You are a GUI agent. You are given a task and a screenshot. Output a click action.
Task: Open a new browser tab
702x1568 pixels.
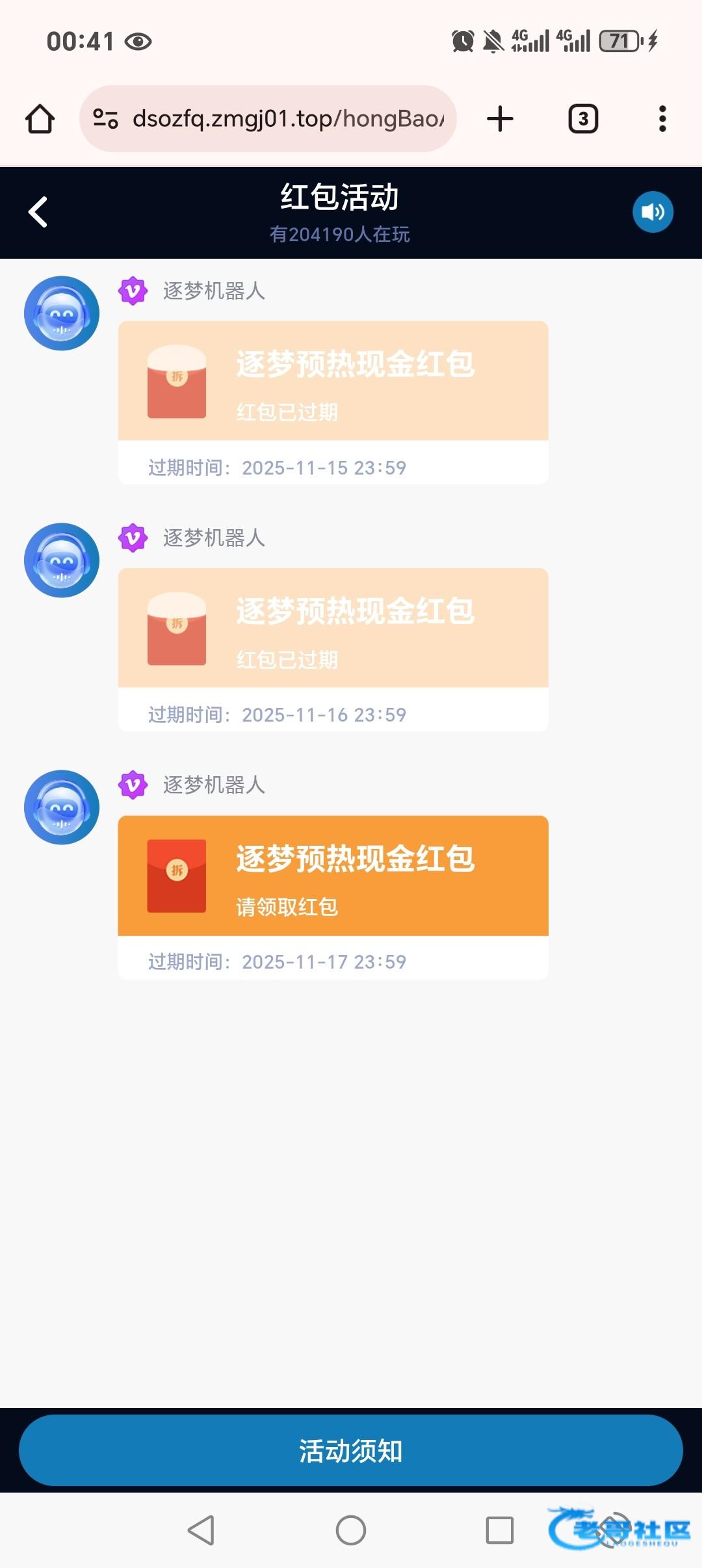(500, 119)
